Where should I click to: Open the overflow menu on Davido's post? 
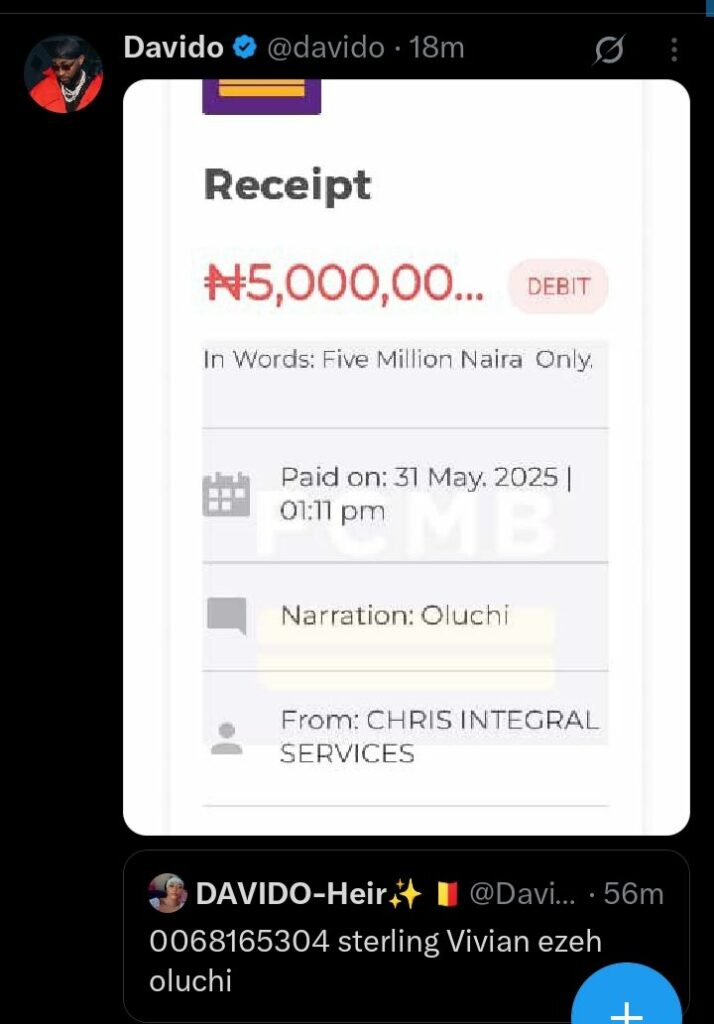point(674,49)
